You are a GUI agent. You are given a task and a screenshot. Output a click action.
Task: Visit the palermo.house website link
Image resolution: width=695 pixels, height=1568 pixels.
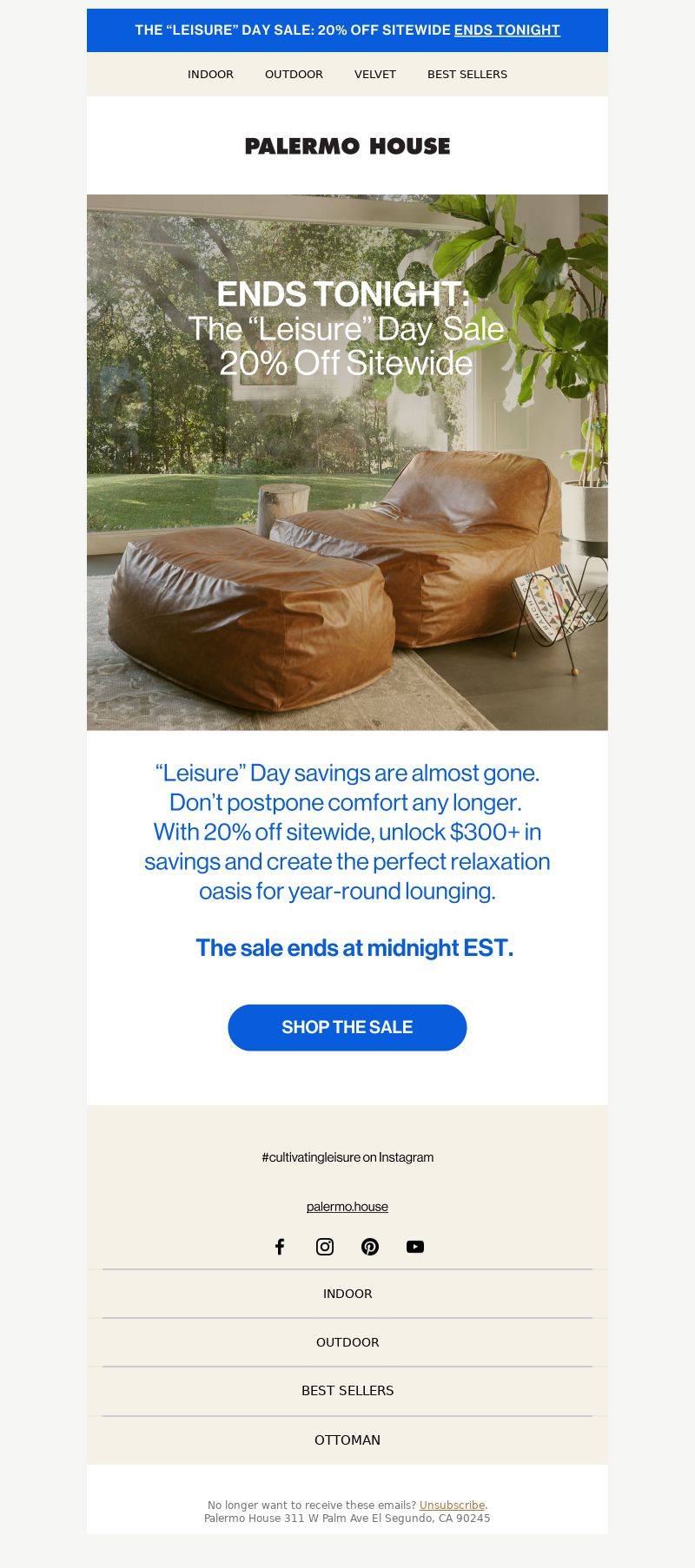pos(347,1207)
